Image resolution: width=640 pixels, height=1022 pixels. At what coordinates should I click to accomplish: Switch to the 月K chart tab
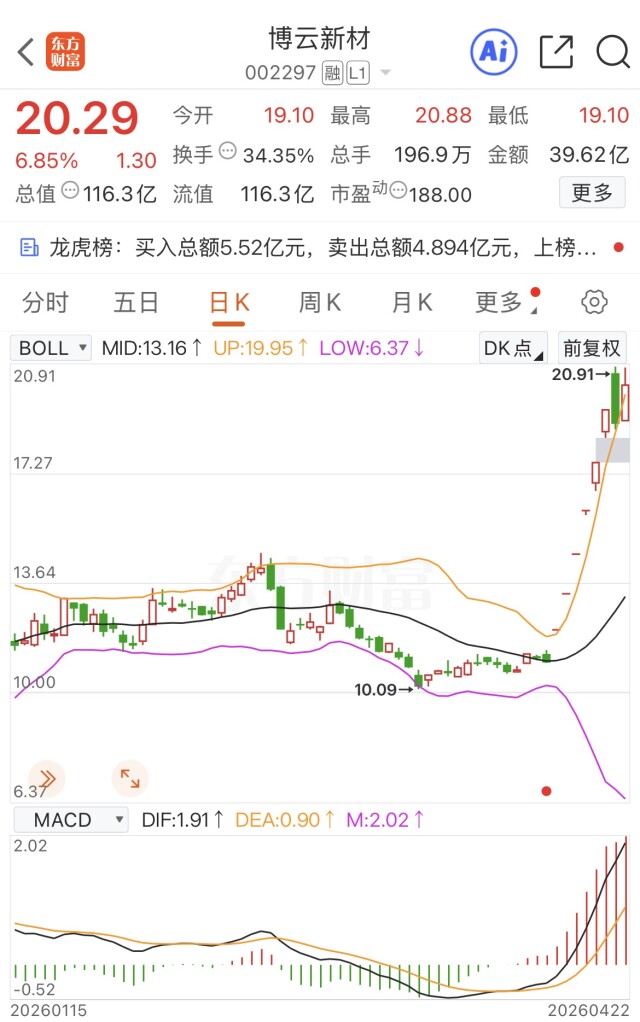tap(411, 302)
